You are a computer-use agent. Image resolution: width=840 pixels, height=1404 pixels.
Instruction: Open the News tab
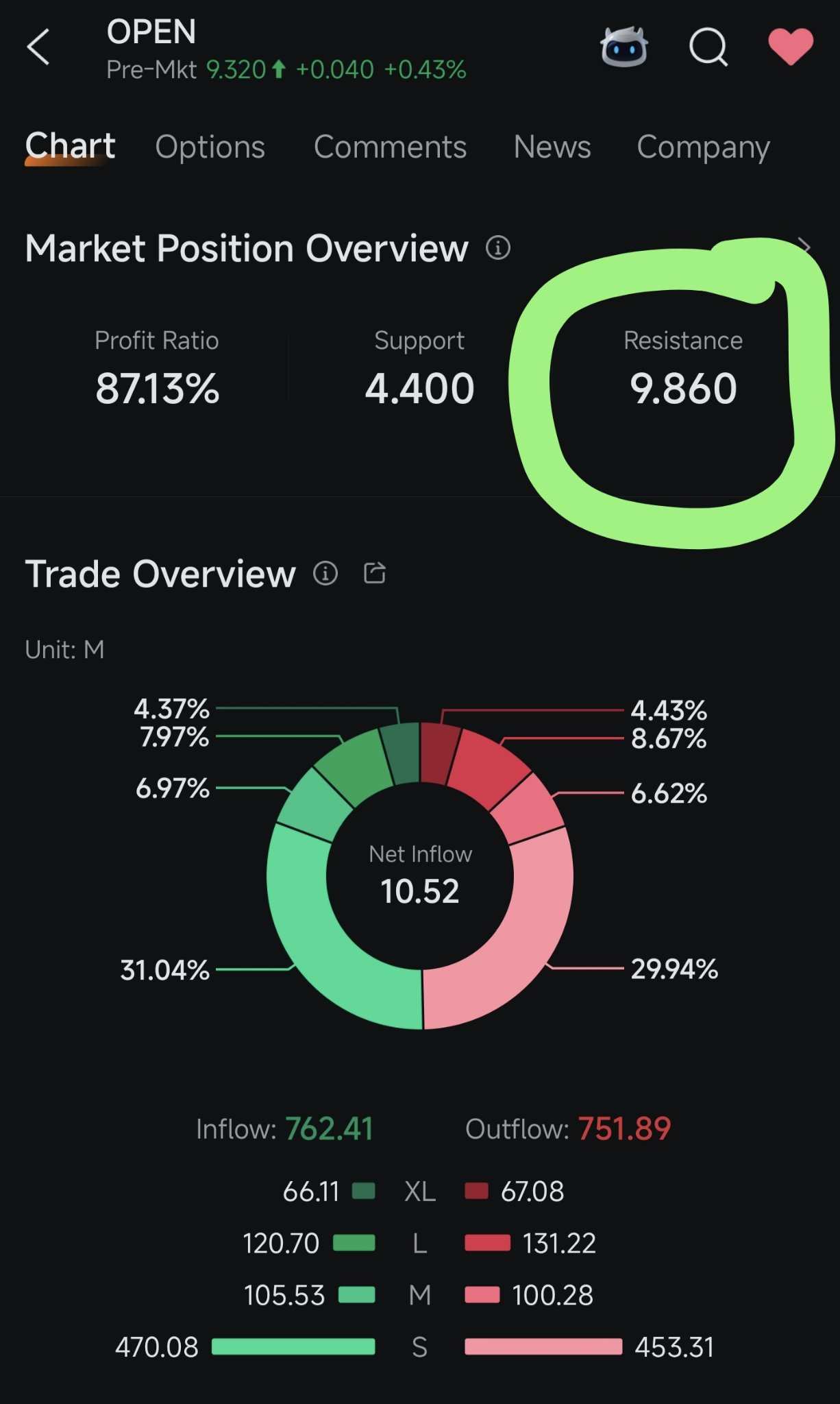click(552, 147)
